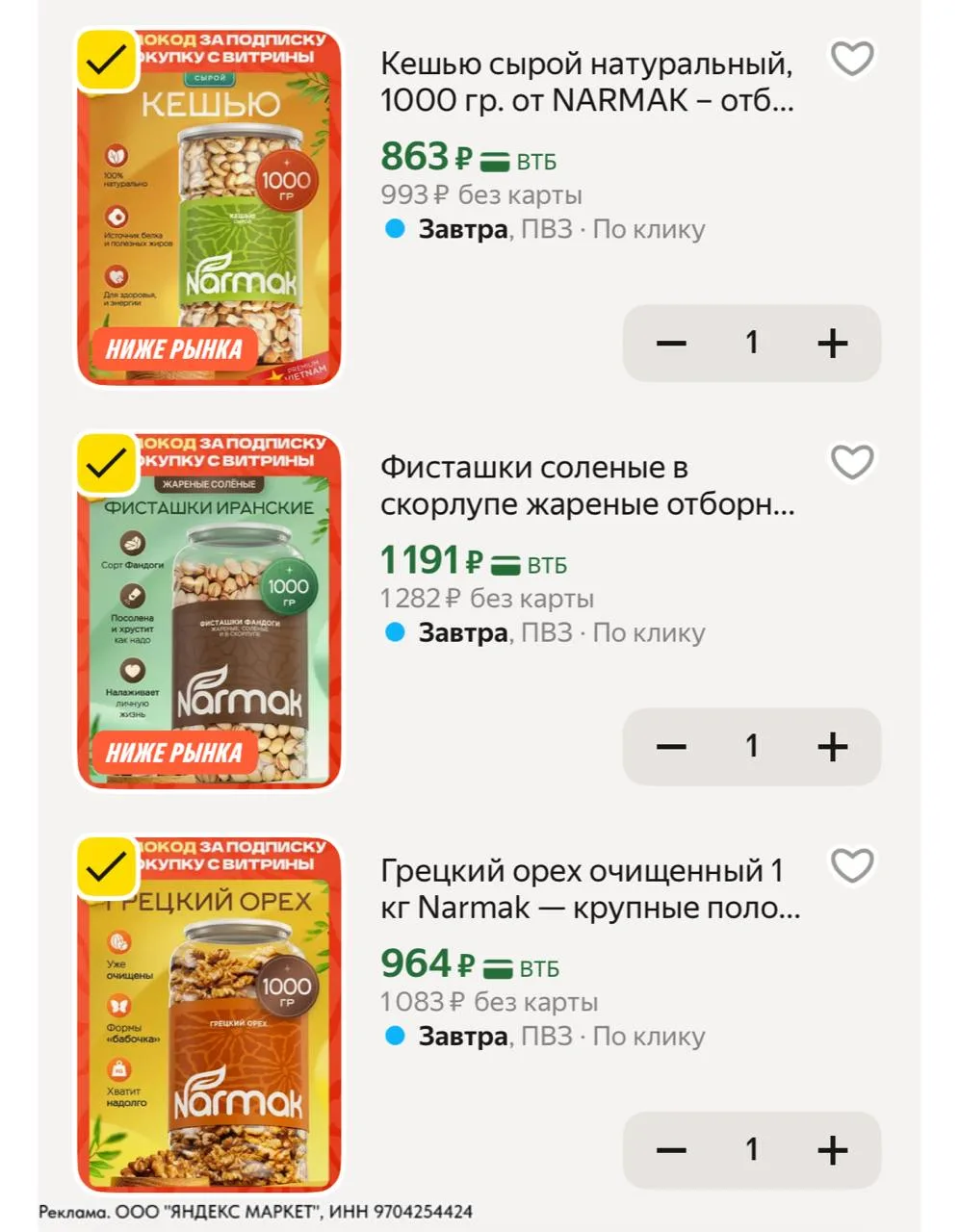Open the Грецкий орех очищенный title

(590, 888)
